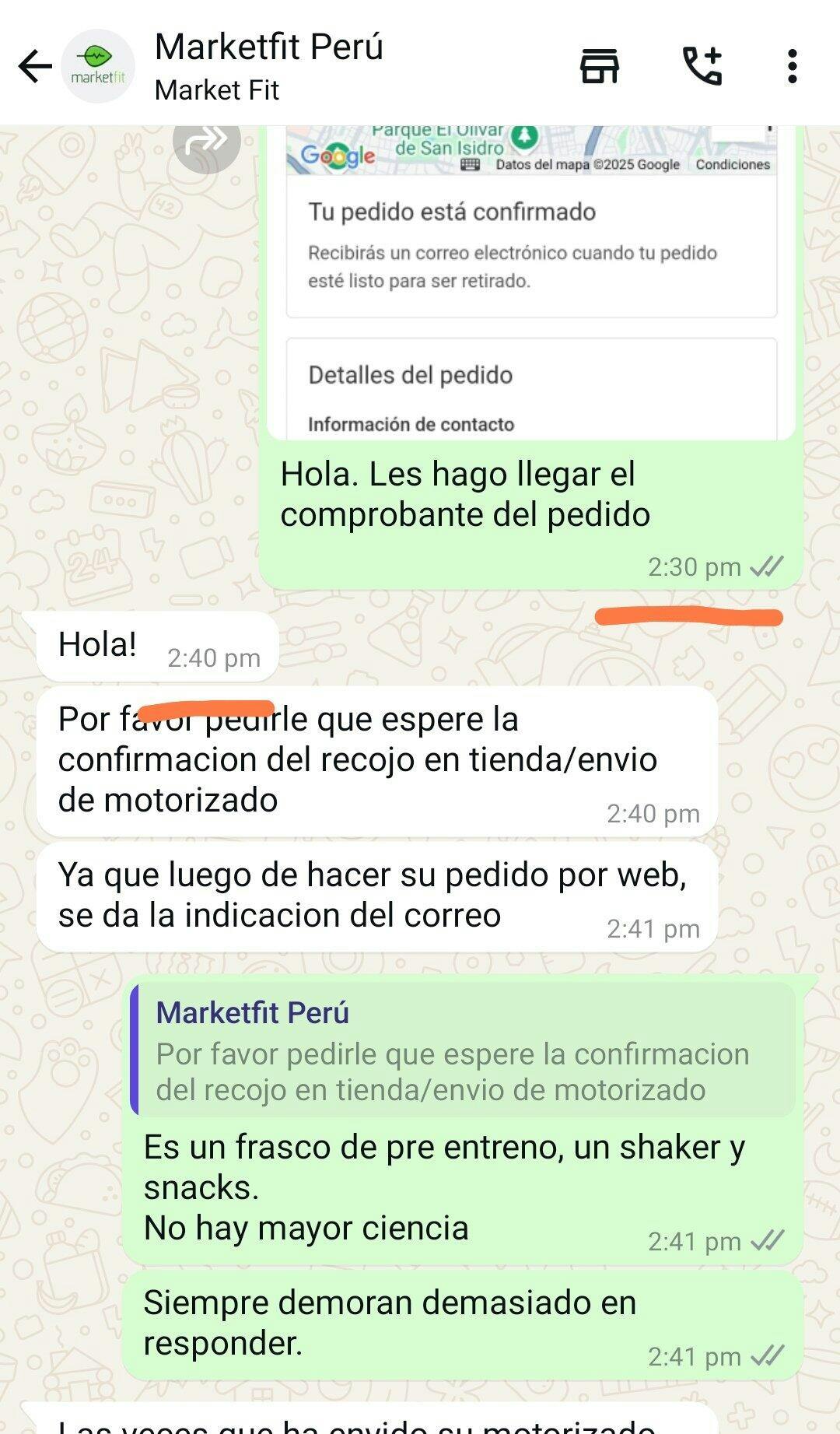The image size is (840, 1434).
Task: Open the overflow menu
Action: [x=792, y=66]
